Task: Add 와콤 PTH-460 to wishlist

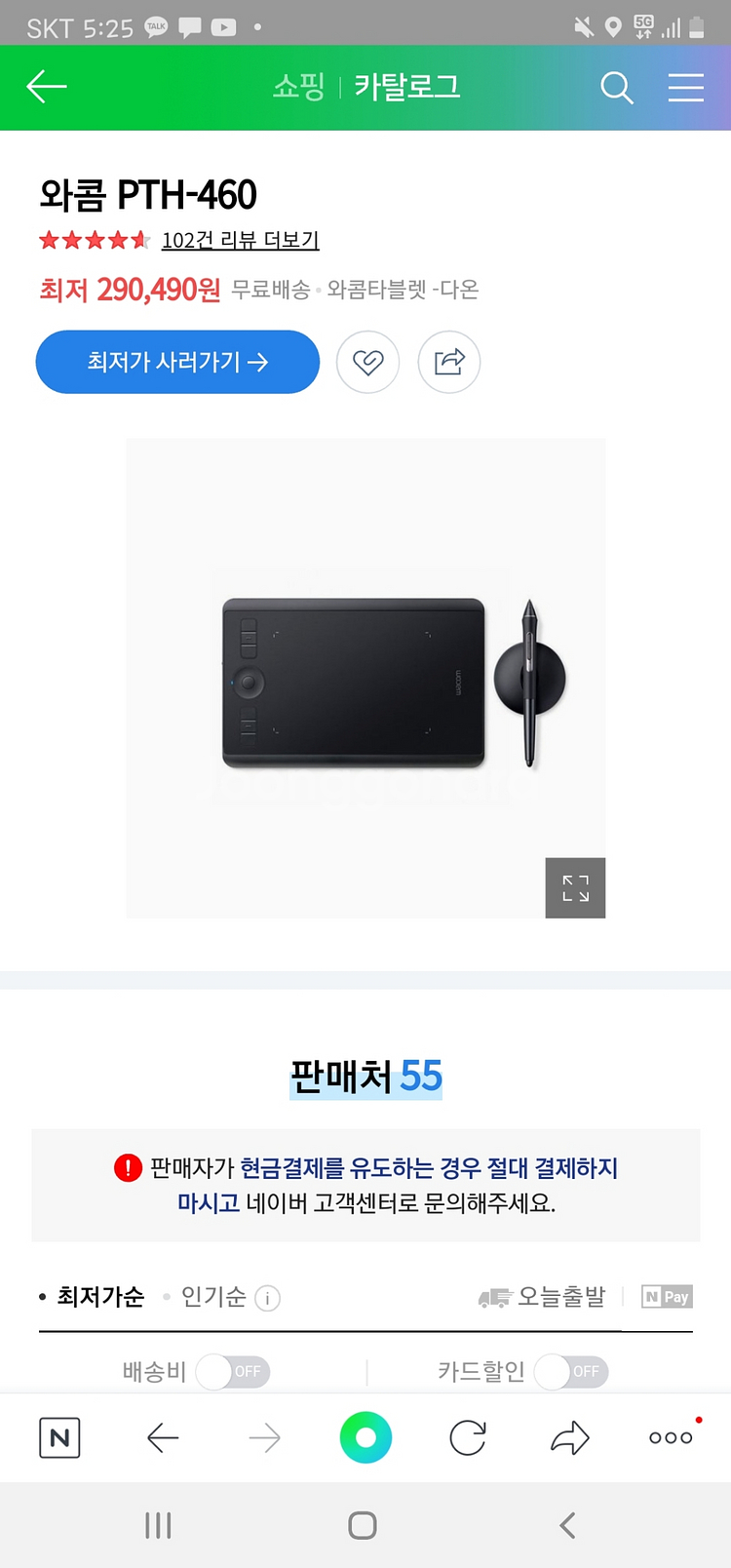Action: [x=367, y=363]
